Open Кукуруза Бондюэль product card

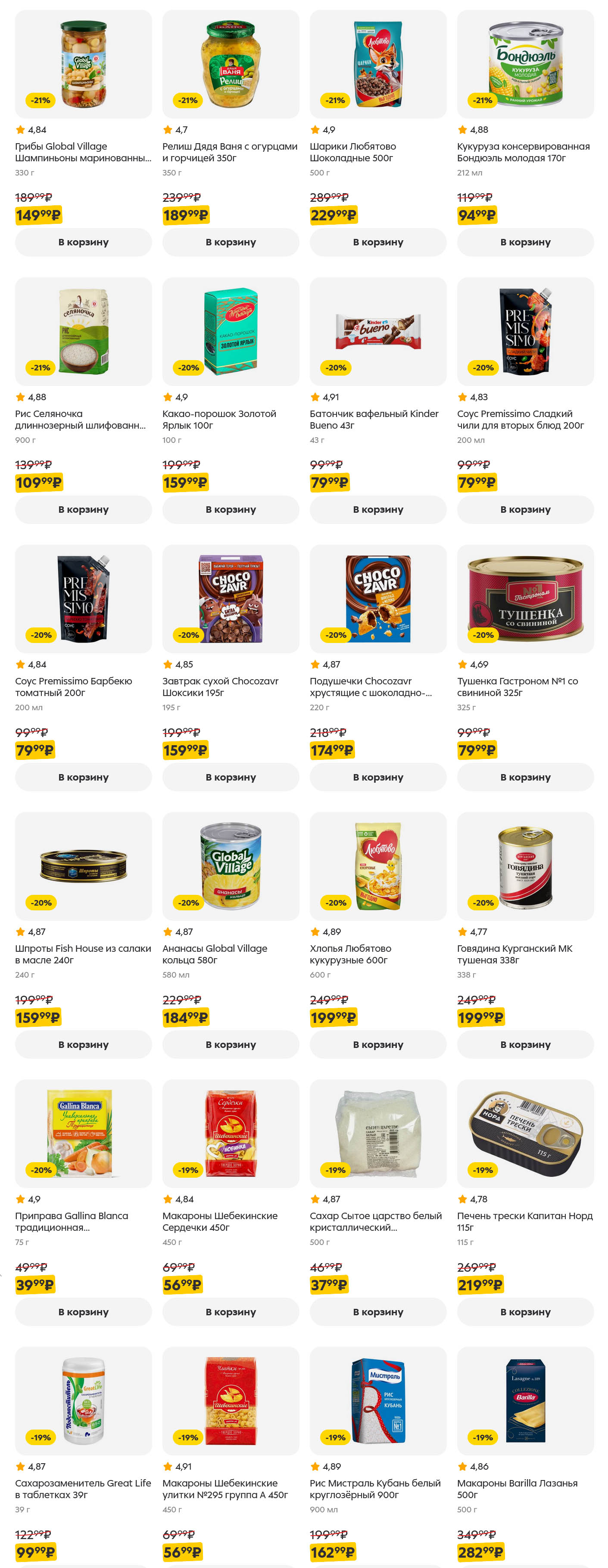tap(525, 64)
